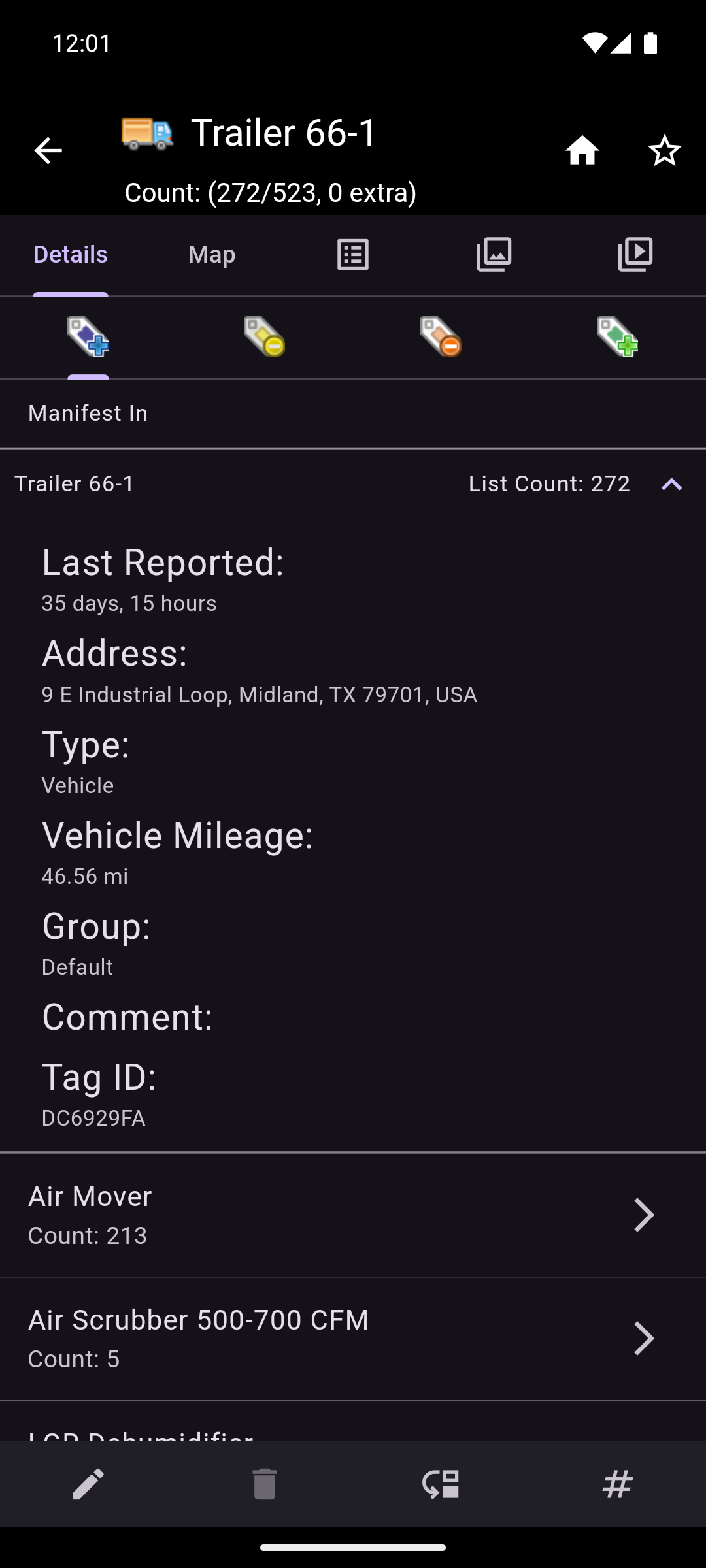The height and width of the screenshot is (1568, 706).
Task: Switch to the Map tab
Action: [211, 254]
